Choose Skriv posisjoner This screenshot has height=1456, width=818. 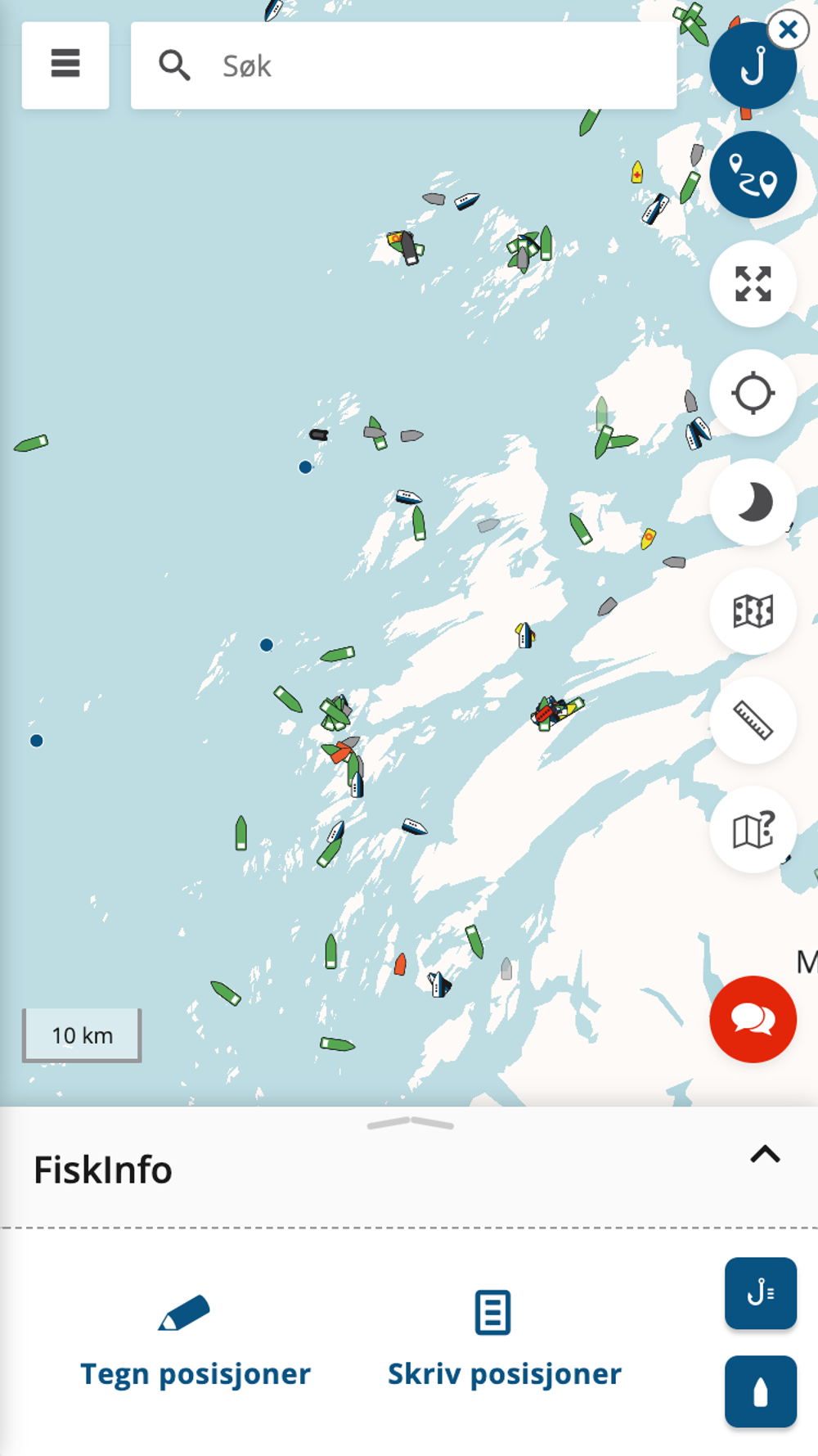[x=504, y=1342]
